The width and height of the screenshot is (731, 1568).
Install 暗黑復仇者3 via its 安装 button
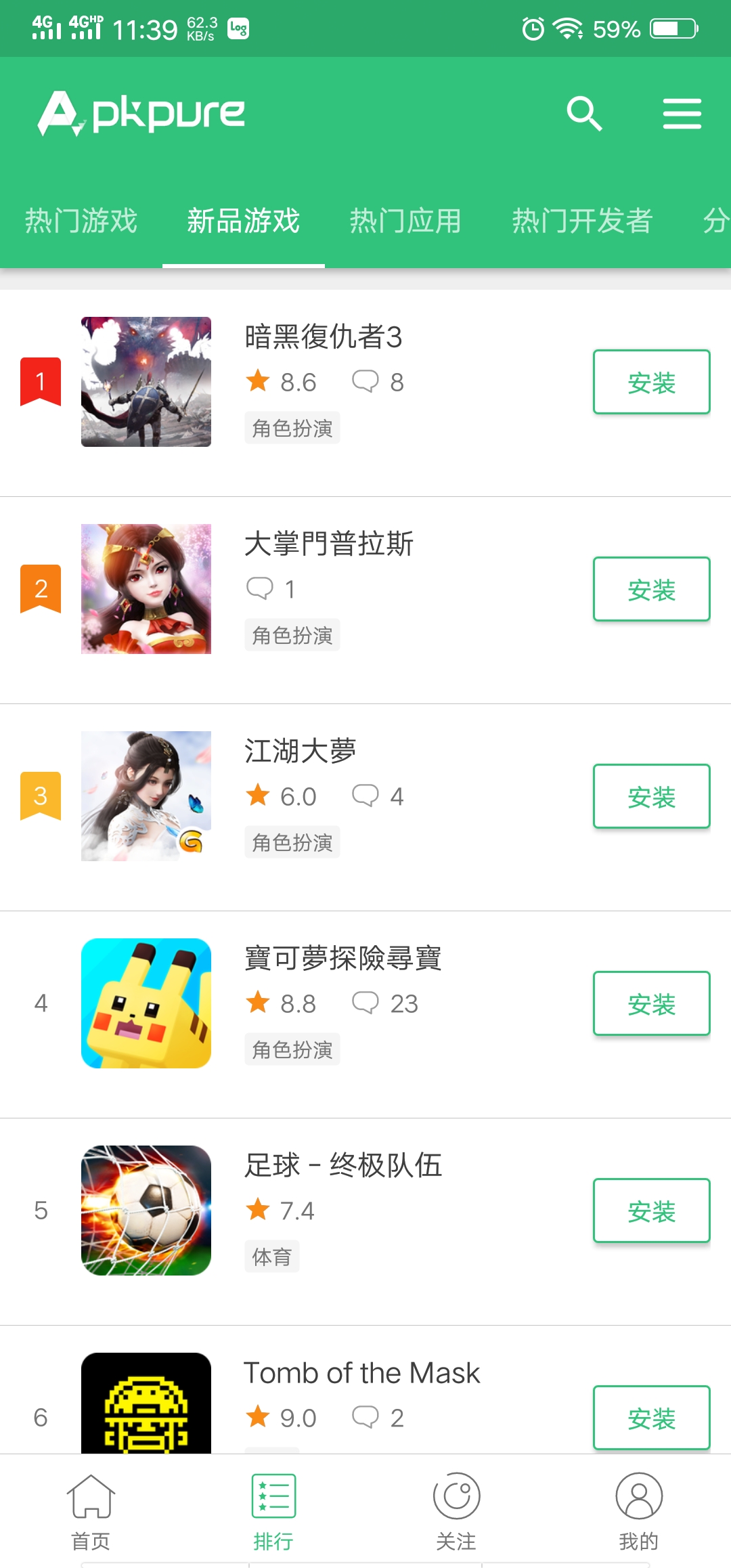[x=651, y=381]
